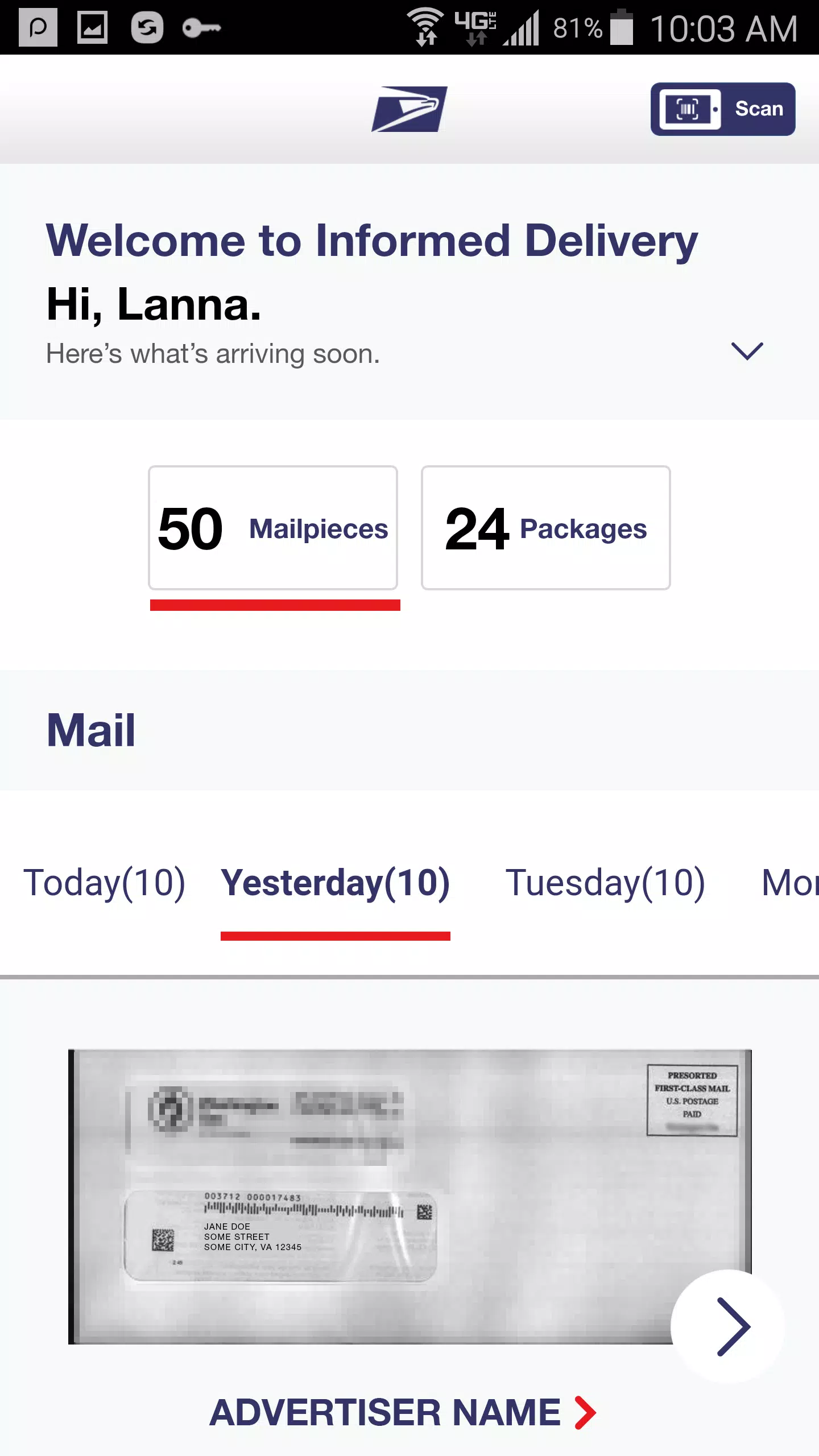Switch to the Tuesday(10) tab
The height and width of the screenshot is (1456, 819).
point(605,882)
